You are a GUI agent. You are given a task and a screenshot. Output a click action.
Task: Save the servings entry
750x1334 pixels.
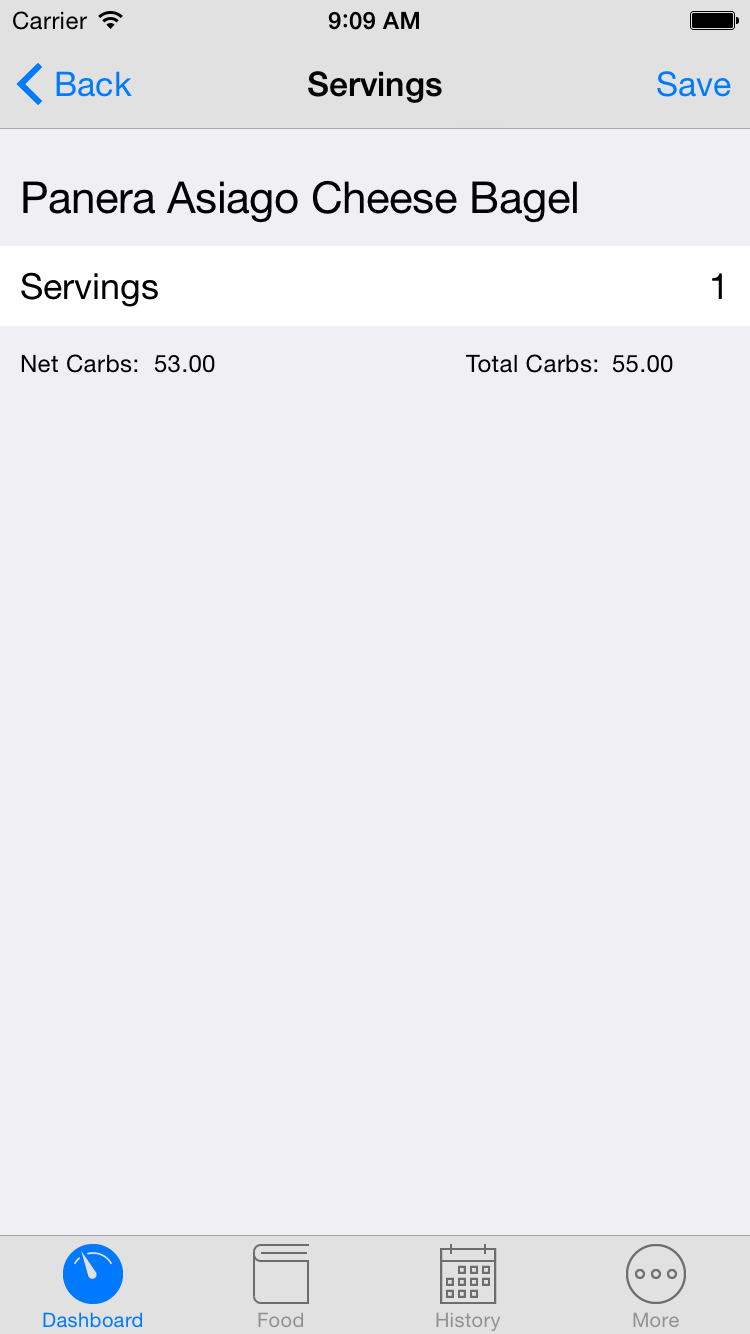click(x=693, y=85)
